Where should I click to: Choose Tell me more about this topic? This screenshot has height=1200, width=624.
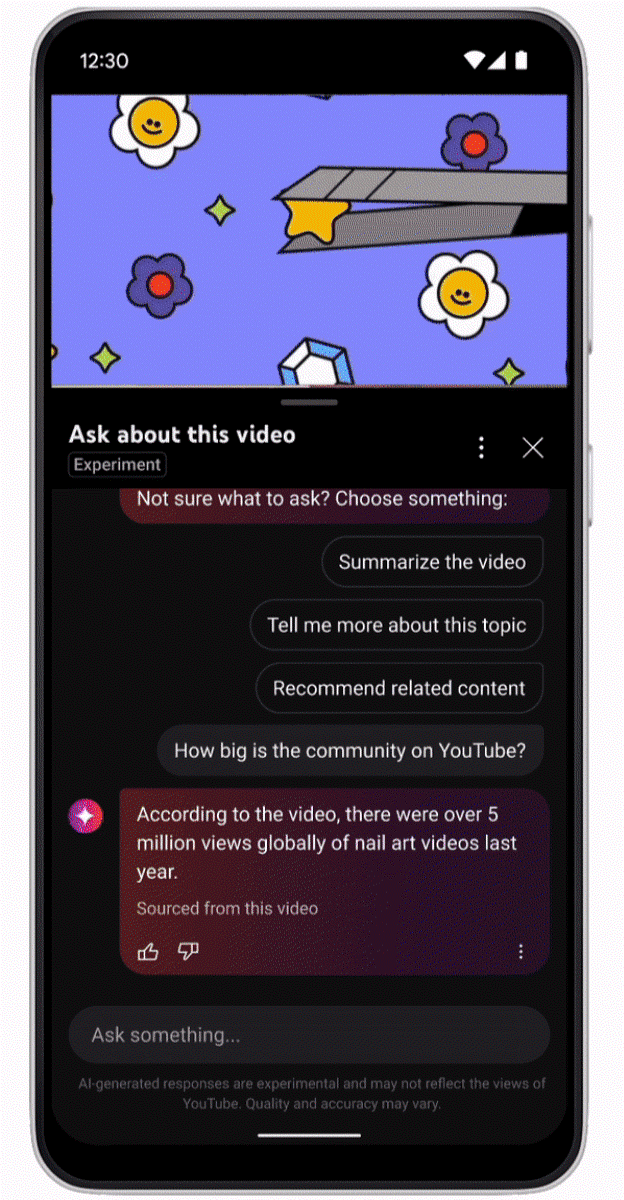[396, 625]
